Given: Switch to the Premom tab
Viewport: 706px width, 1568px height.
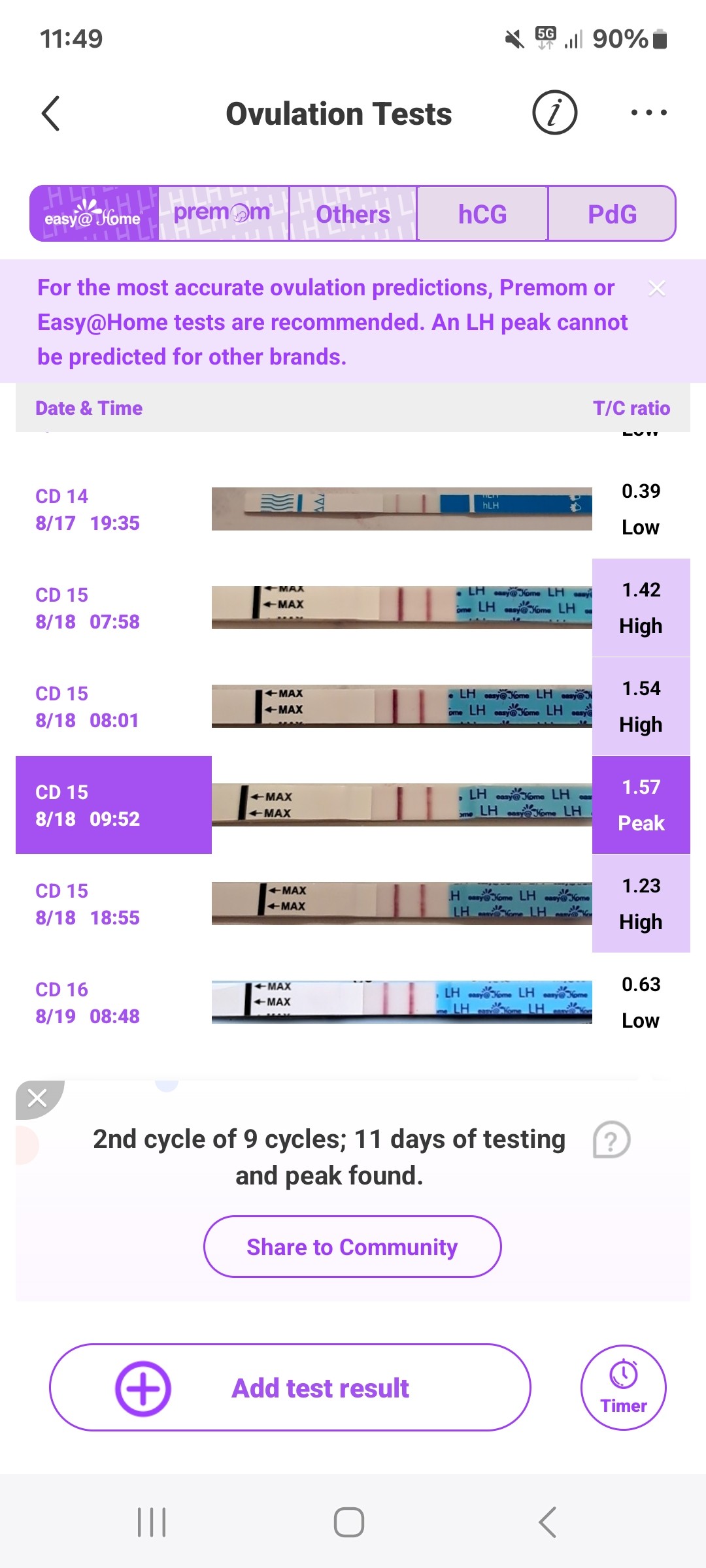Looking at the screenshot, I should (223, 214).
